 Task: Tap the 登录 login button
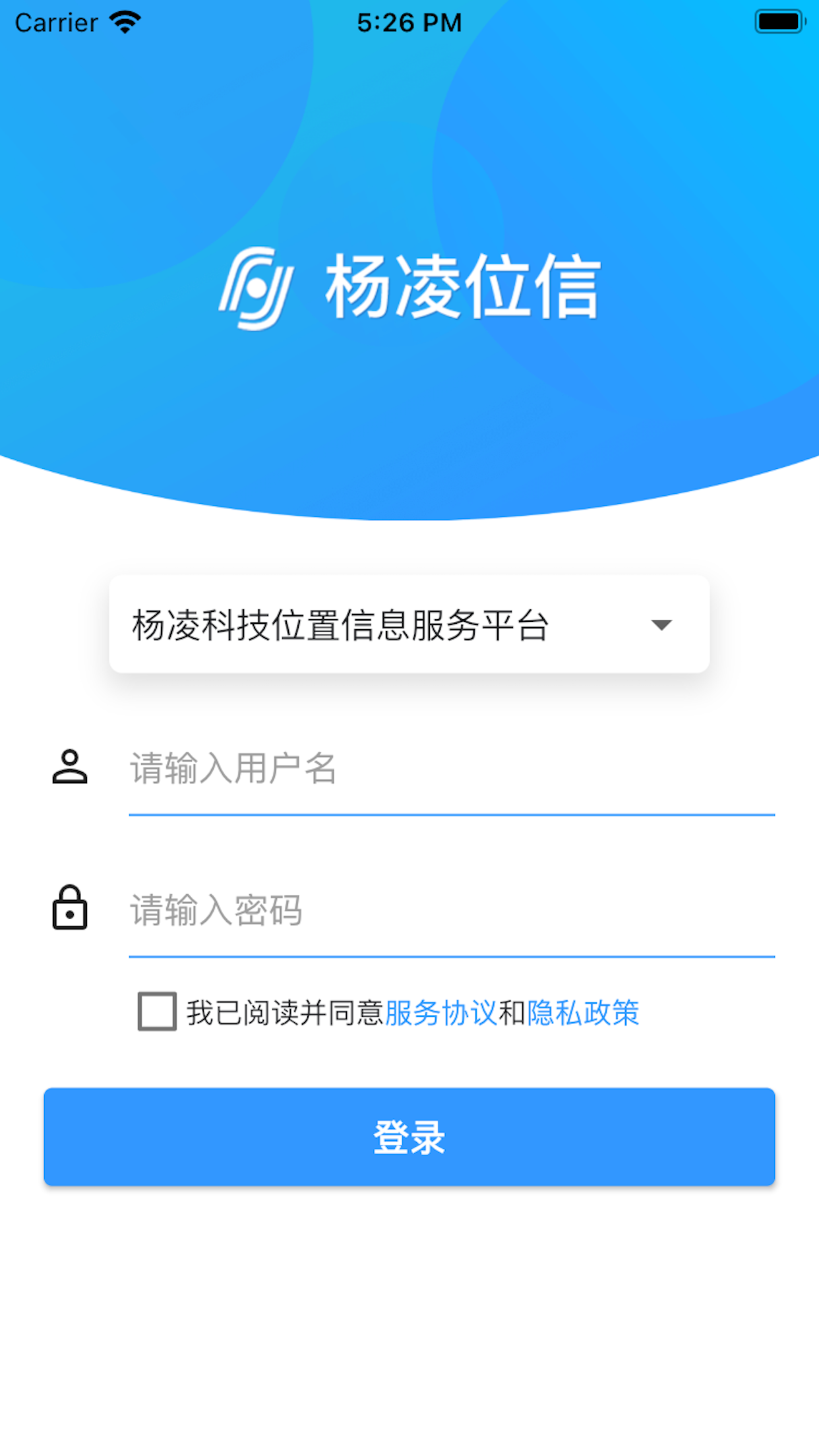click(x=409, y=1137)
